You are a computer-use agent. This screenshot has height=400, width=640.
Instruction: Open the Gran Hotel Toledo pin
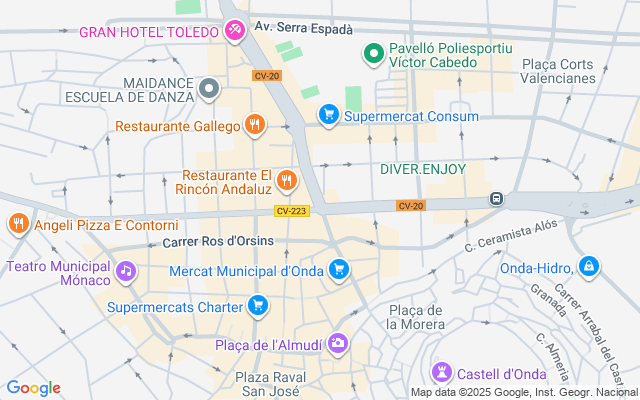235,31
